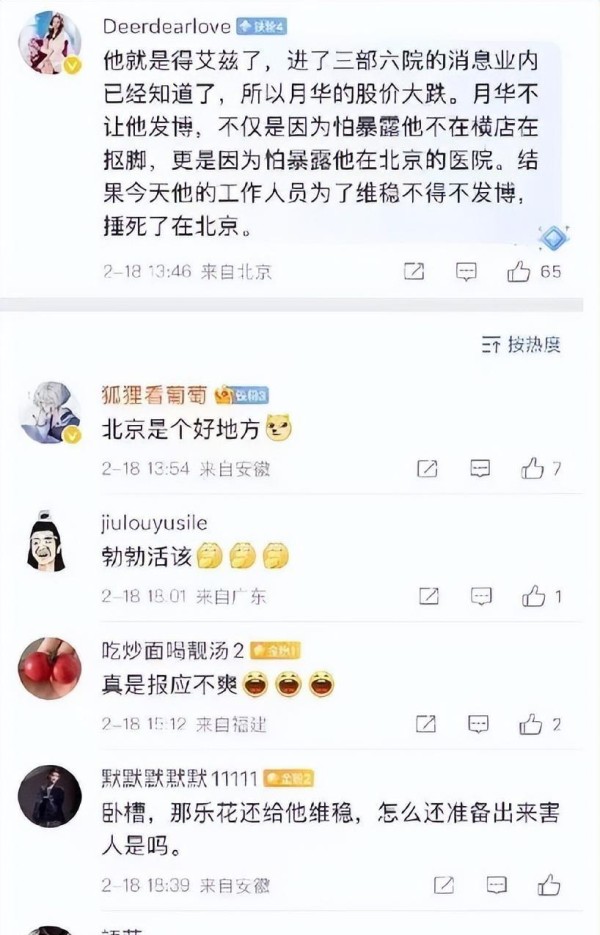Screen dimensions: 600x935
Task: Open 狐狸看葡萄's avatar
Action: [51, 412]
